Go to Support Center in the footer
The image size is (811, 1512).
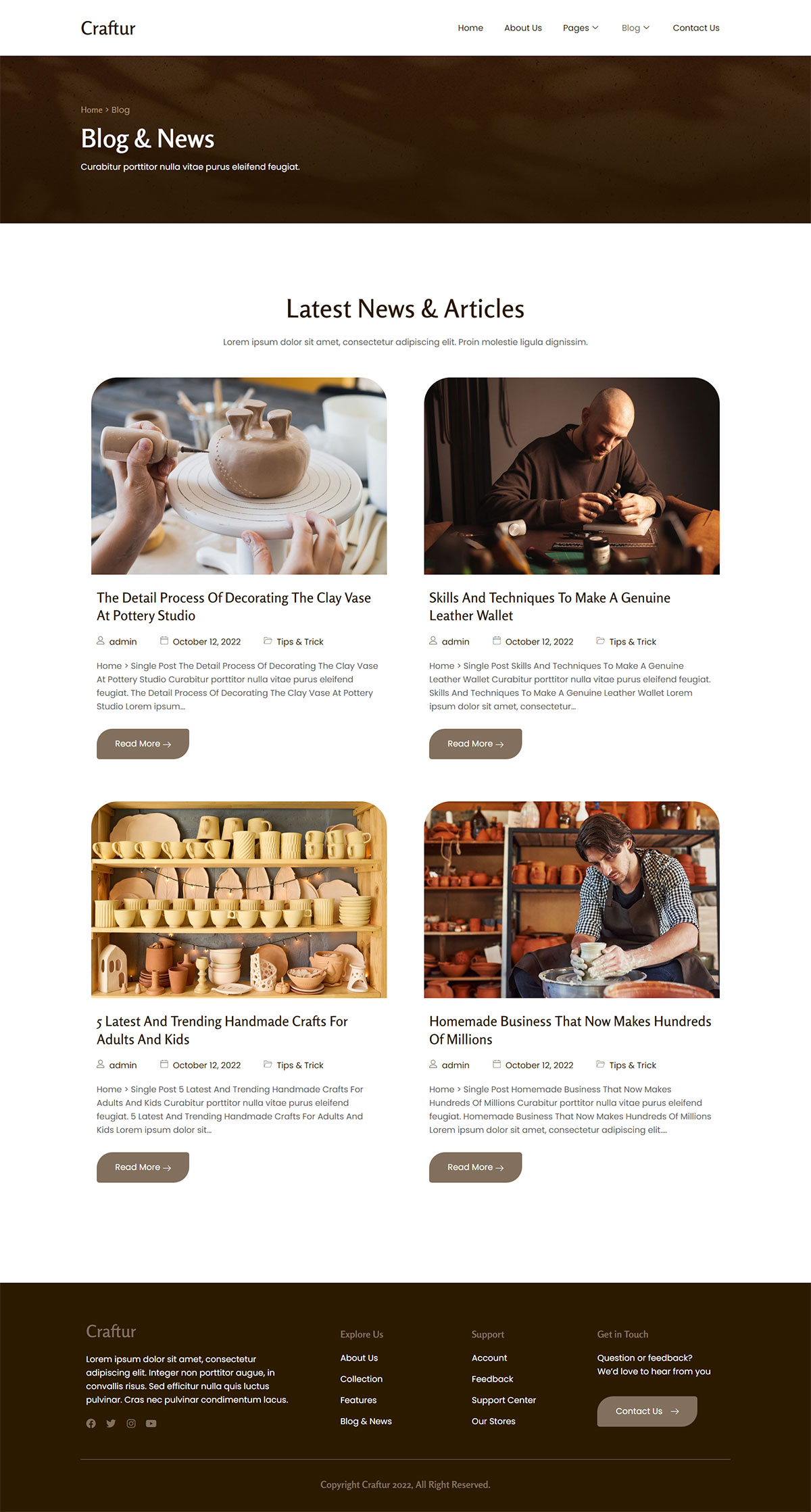point(503,1400)
